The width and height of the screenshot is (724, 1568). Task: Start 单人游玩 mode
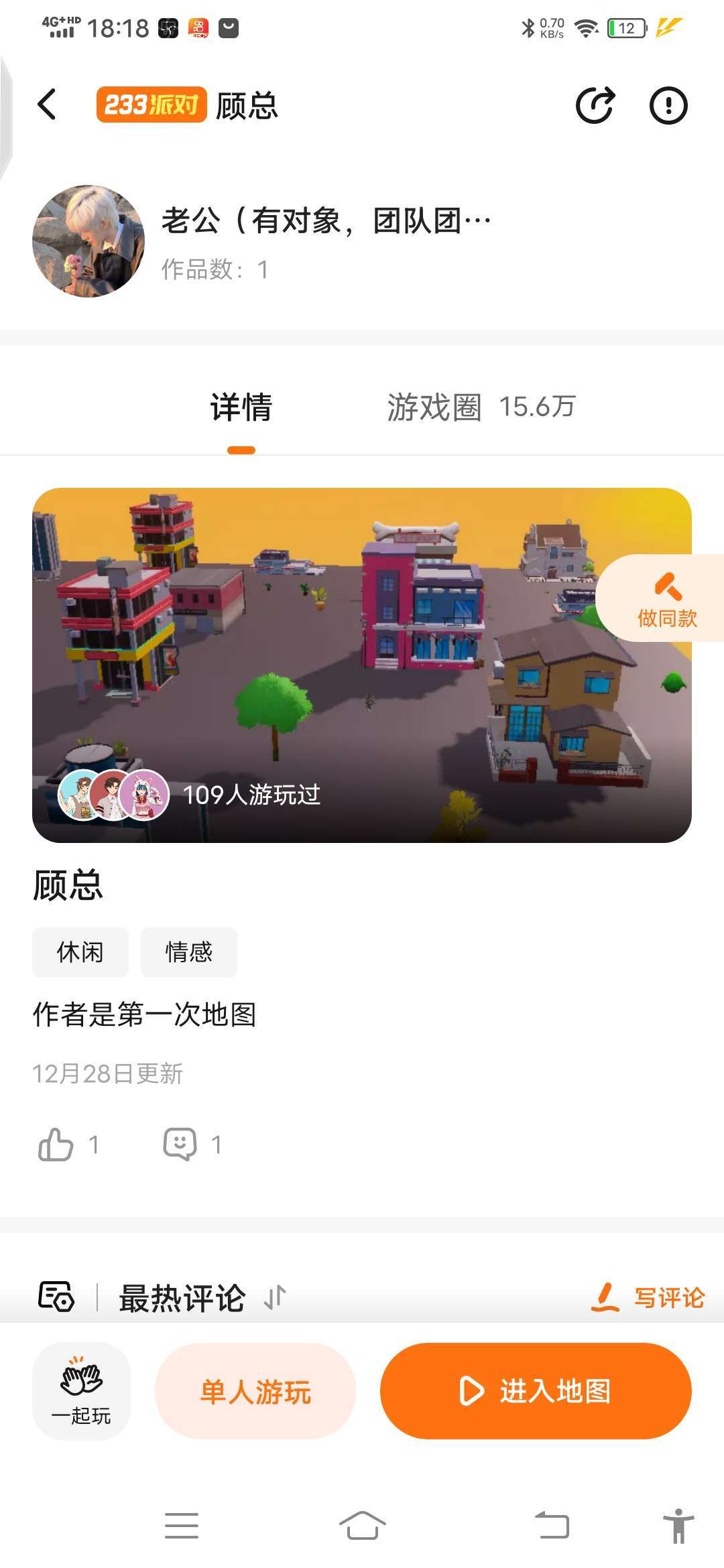[x=255, y=1391]
